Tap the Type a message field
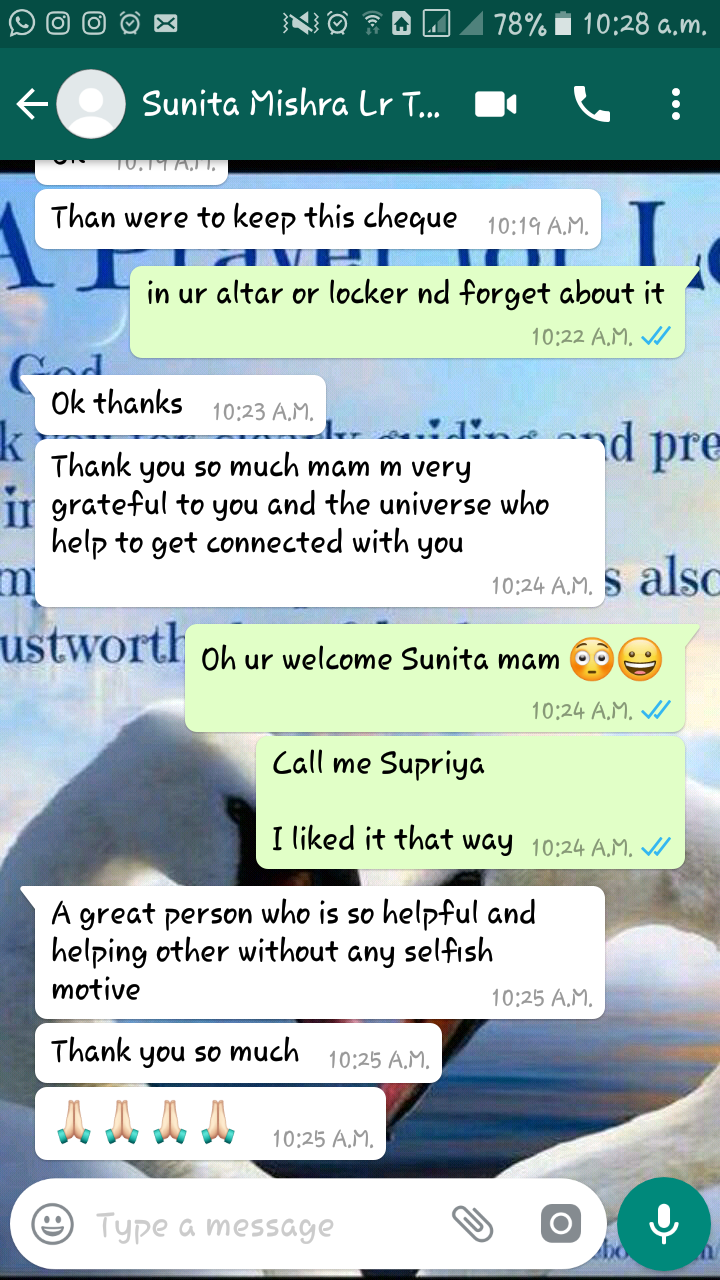This screenshot has height=1280, width=720. pyautogui.click(x=265, y=1225)
